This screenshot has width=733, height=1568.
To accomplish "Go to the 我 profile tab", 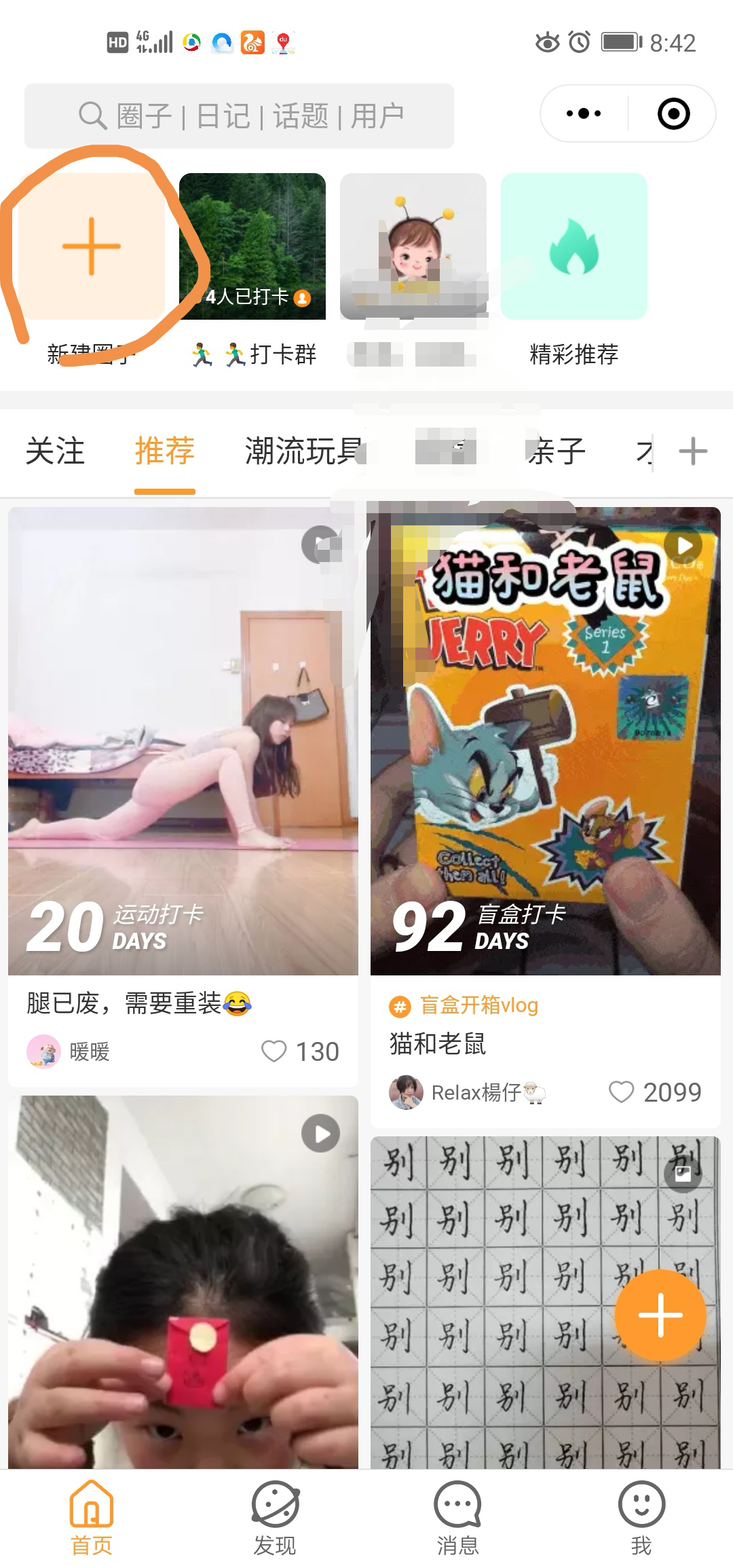I will click(x=641, y=1518).
